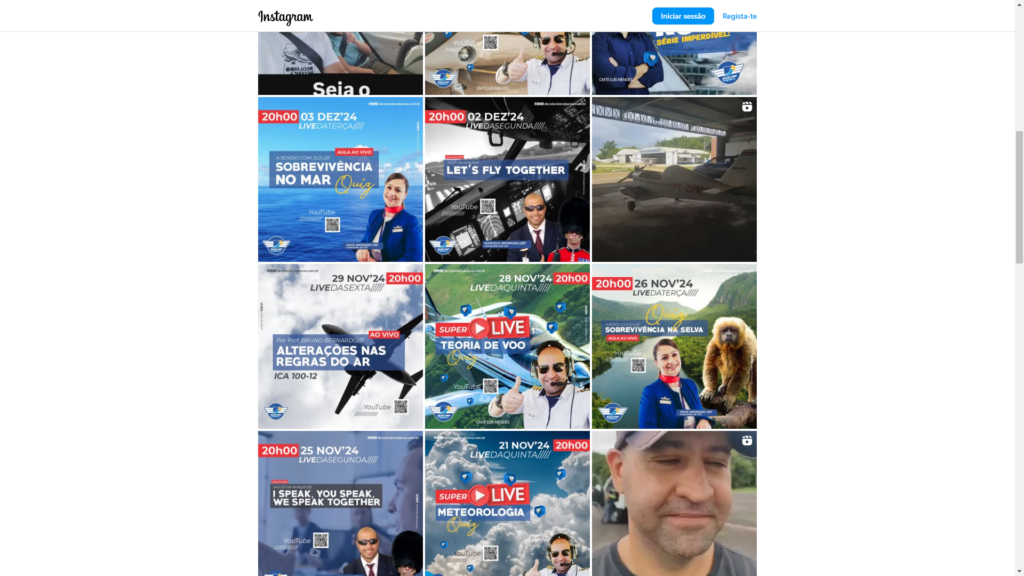Play the reel of the airplane in hangar
The height and width of the screenshot is (576, 1024).
[674, 179]
